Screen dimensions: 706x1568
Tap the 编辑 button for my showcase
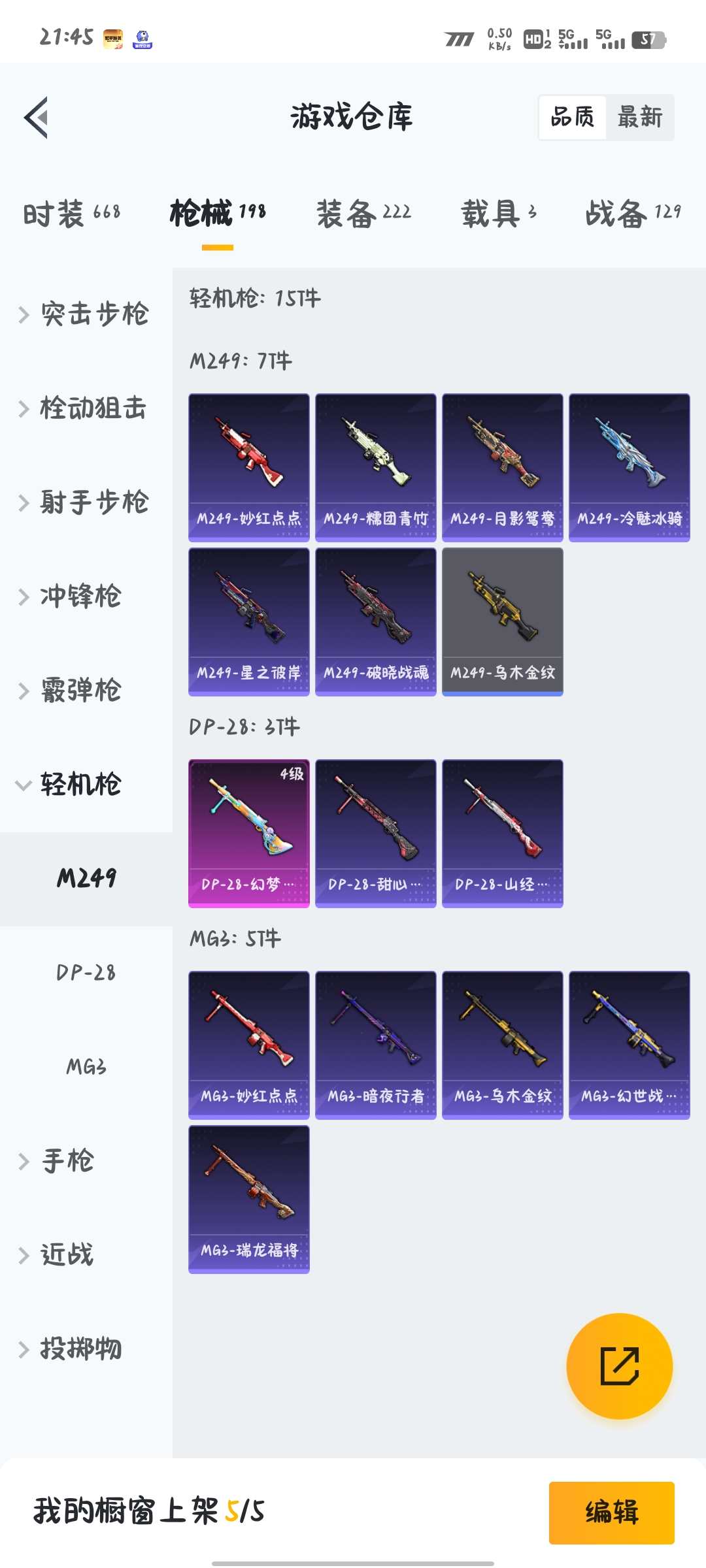click(611, 1512)
